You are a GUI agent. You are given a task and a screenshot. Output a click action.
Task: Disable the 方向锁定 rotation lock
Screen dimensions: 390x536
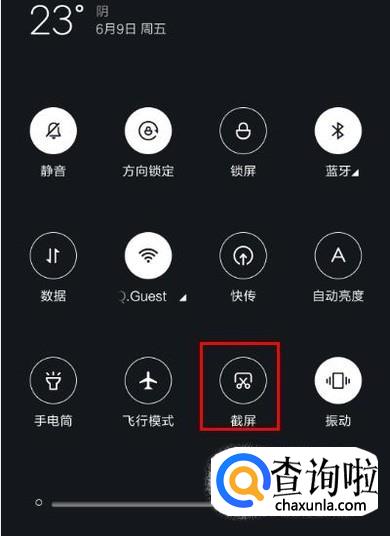pos(148,131)
